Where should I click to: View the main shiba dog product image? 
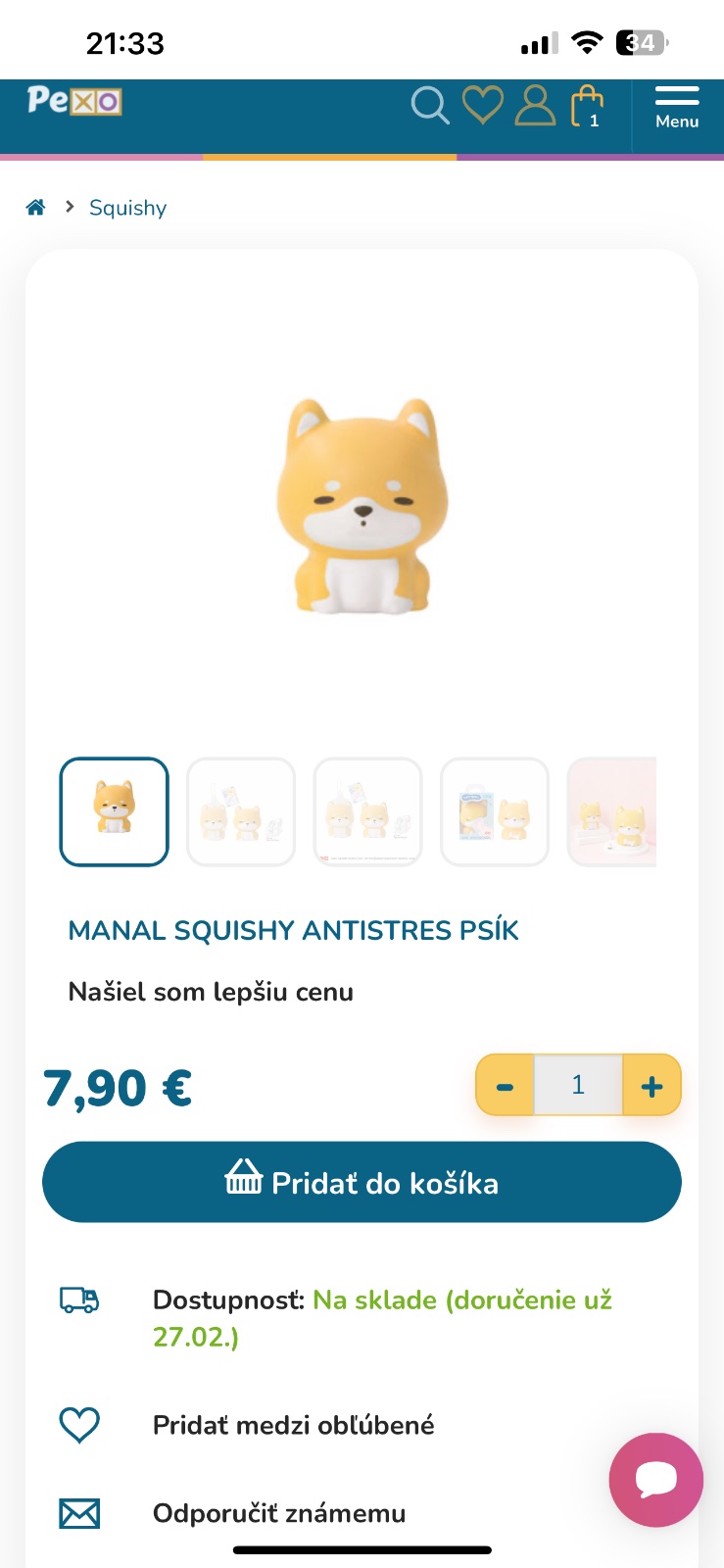[362, 507]
